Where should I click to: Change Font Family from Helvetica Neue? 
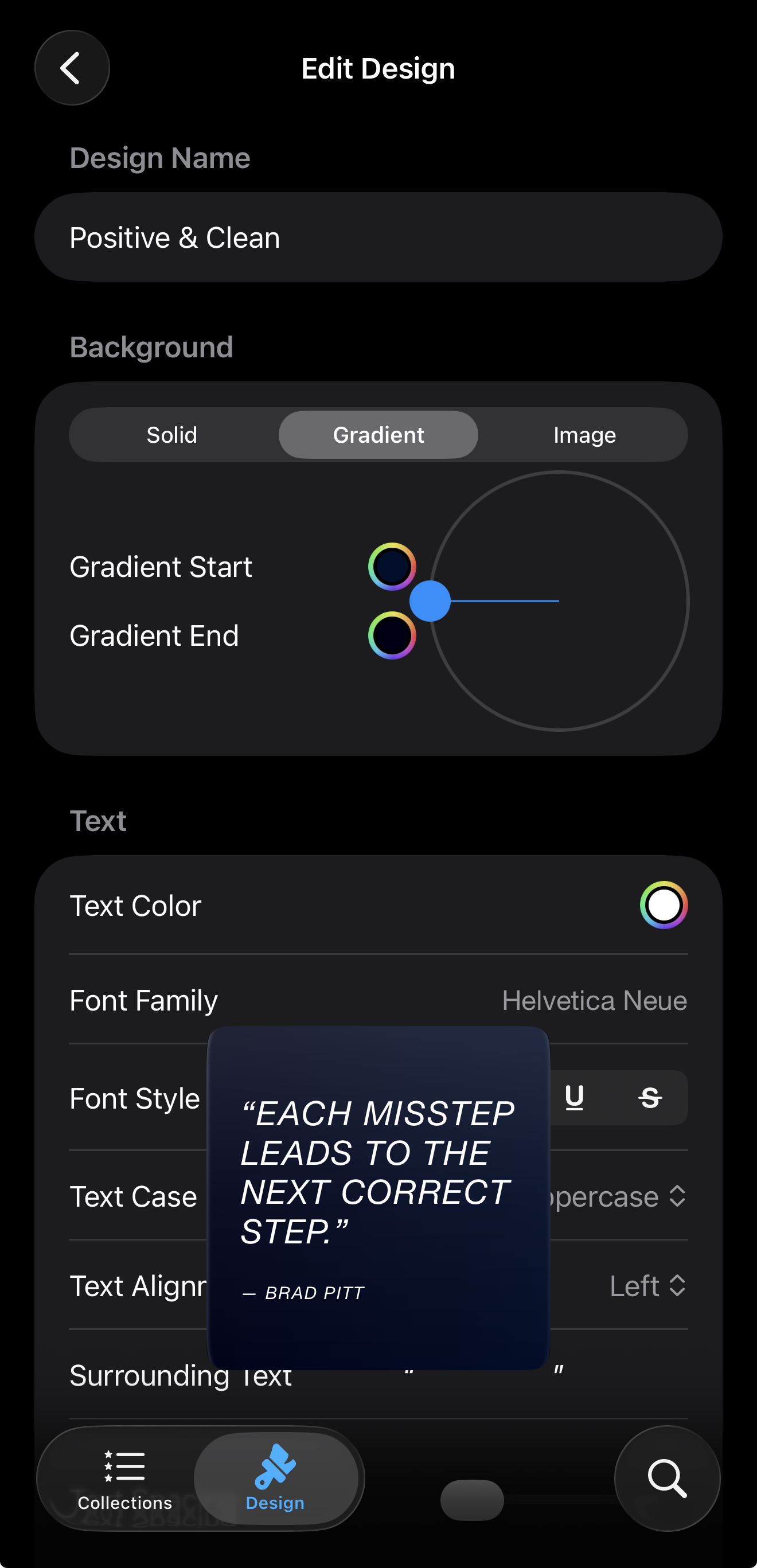595,1000
